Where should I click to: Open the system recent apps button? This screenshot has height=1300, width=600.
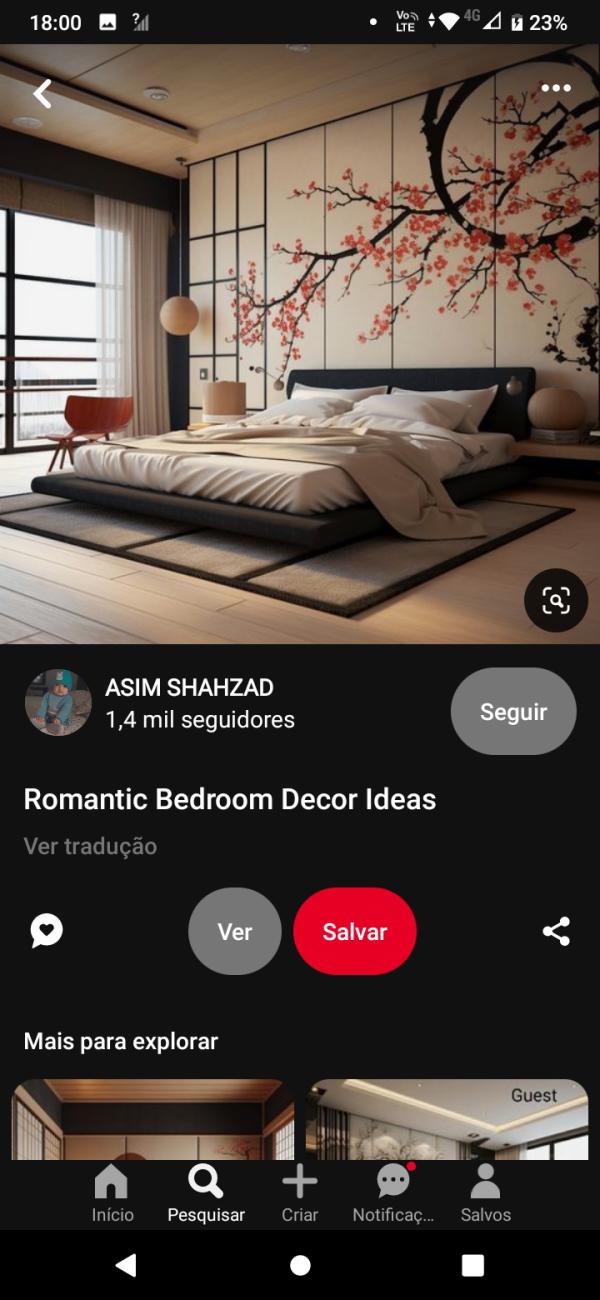(473, 1265)
